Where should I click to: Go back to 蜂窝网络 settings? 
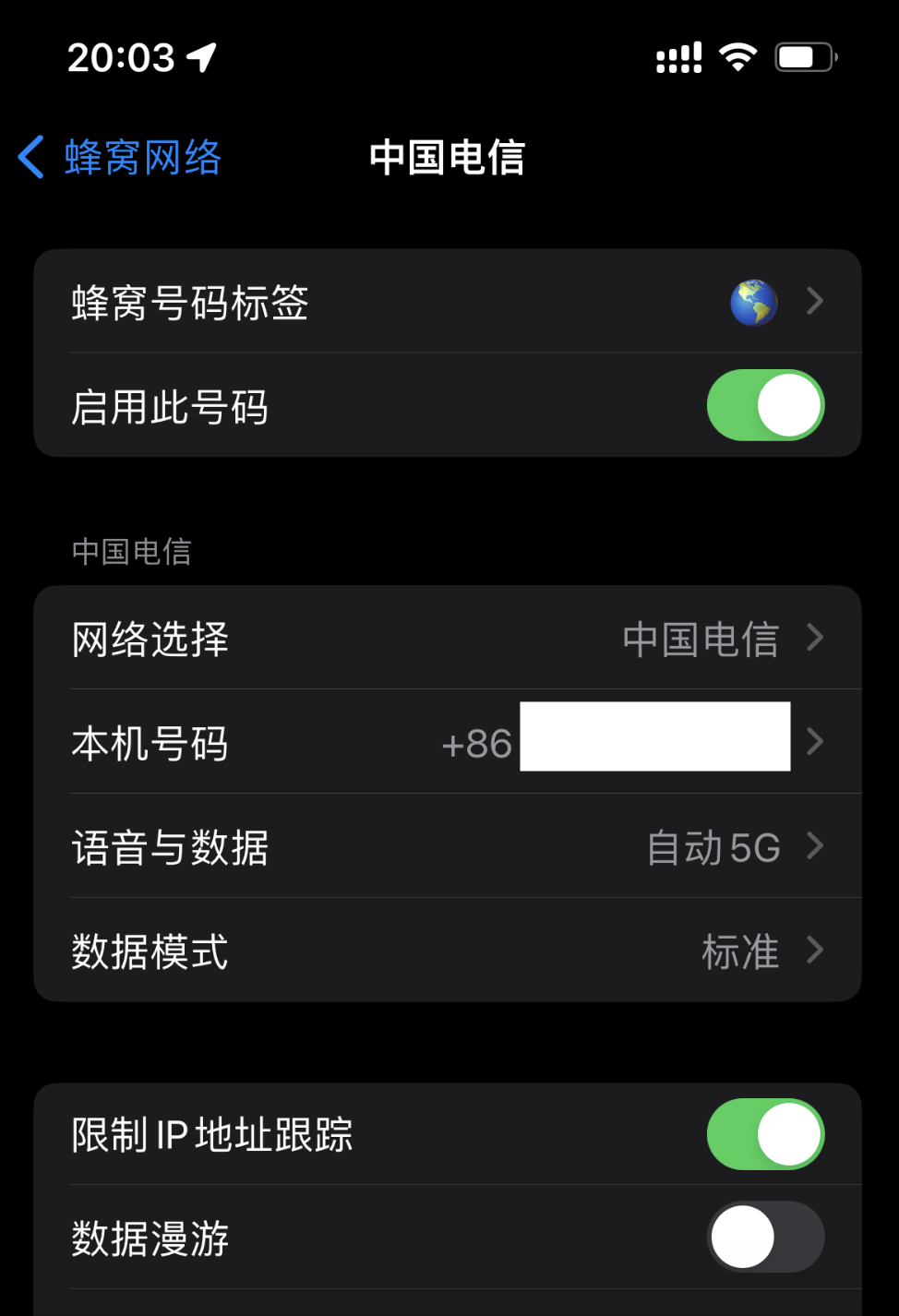point(120,157)
